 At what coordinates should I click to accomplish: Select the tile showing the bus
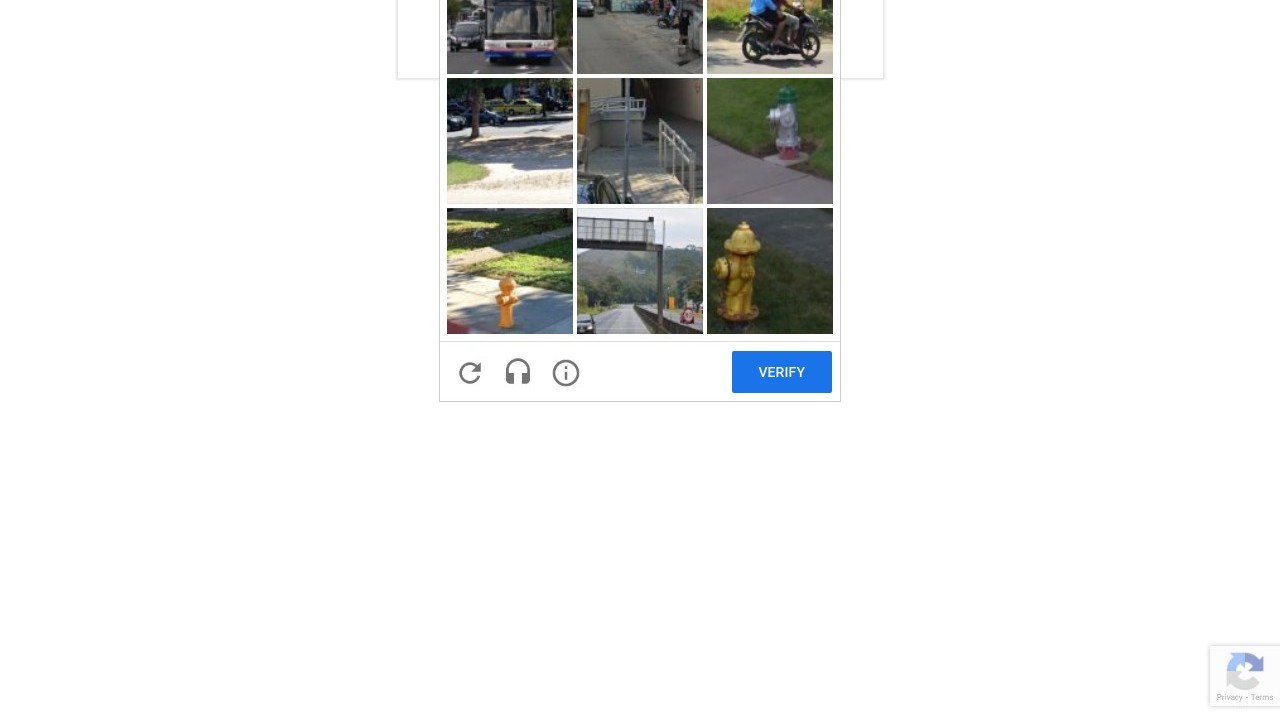click(x=510, y=37)
